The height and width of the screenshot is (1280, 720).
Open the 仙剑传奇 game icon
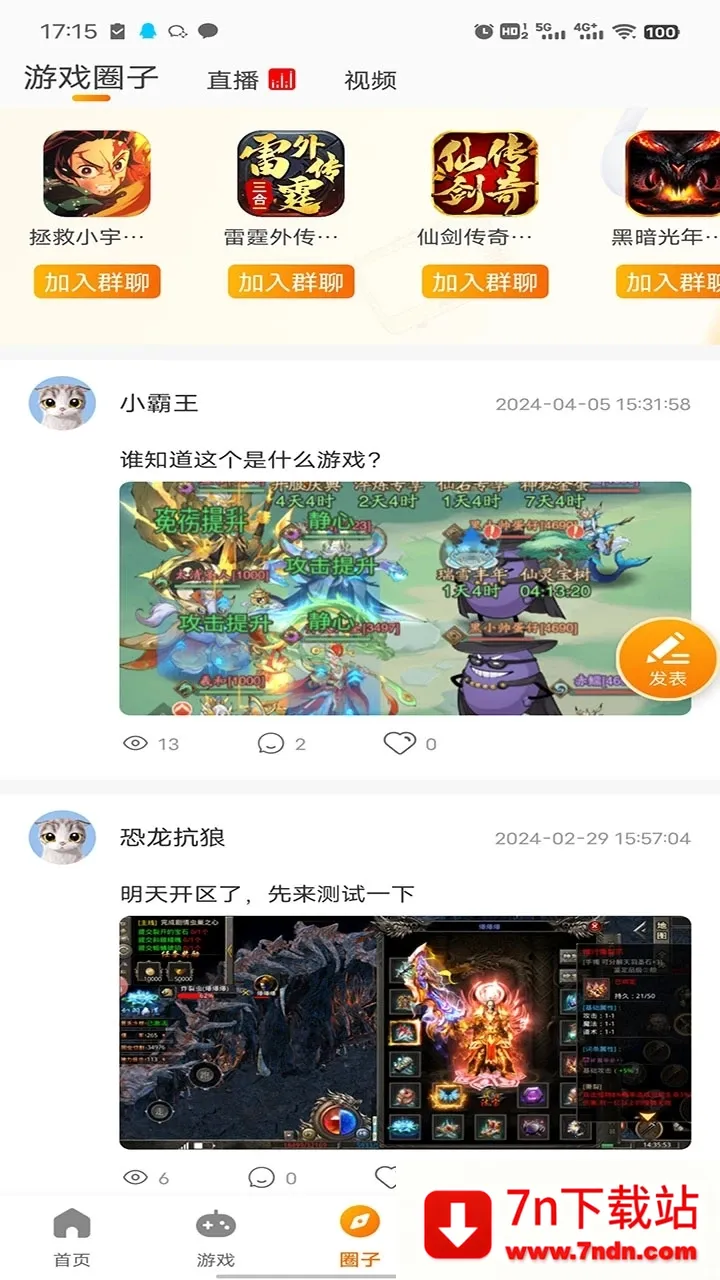pyautogui.click(x=484, y=174)
